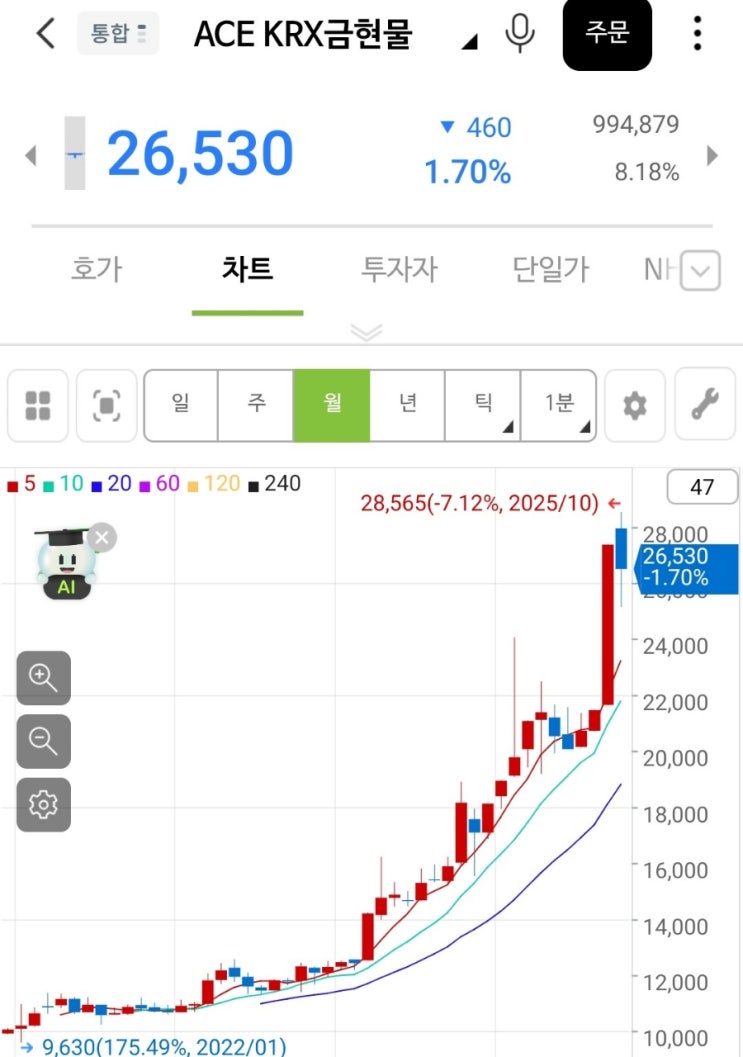Open the chart settings gear icon
Viewport: 743px width, 1057px height.
tap(634, 405)
